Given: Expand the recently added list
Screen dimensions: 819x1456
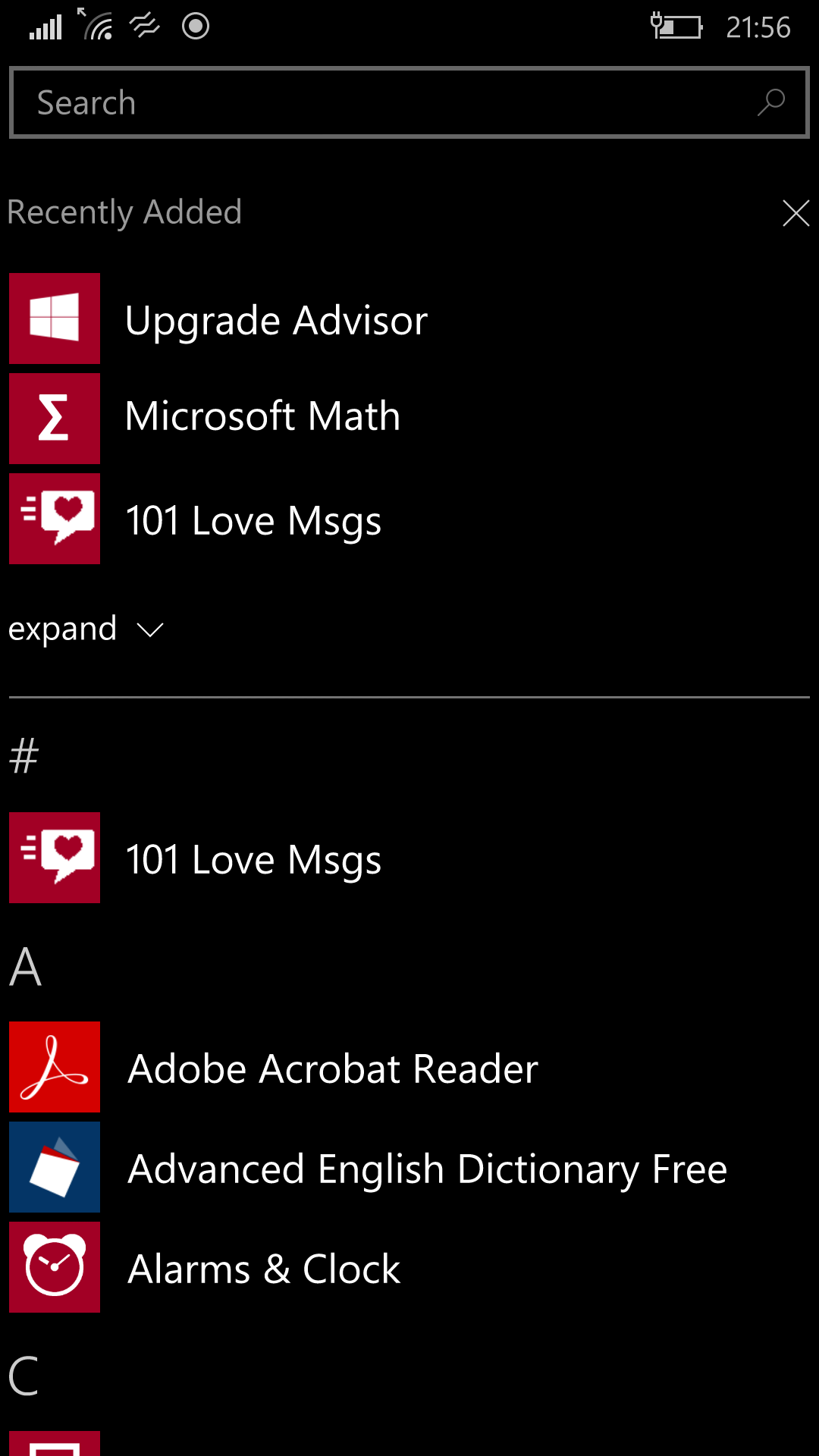Looking at the screenshot, I should 86,629.
